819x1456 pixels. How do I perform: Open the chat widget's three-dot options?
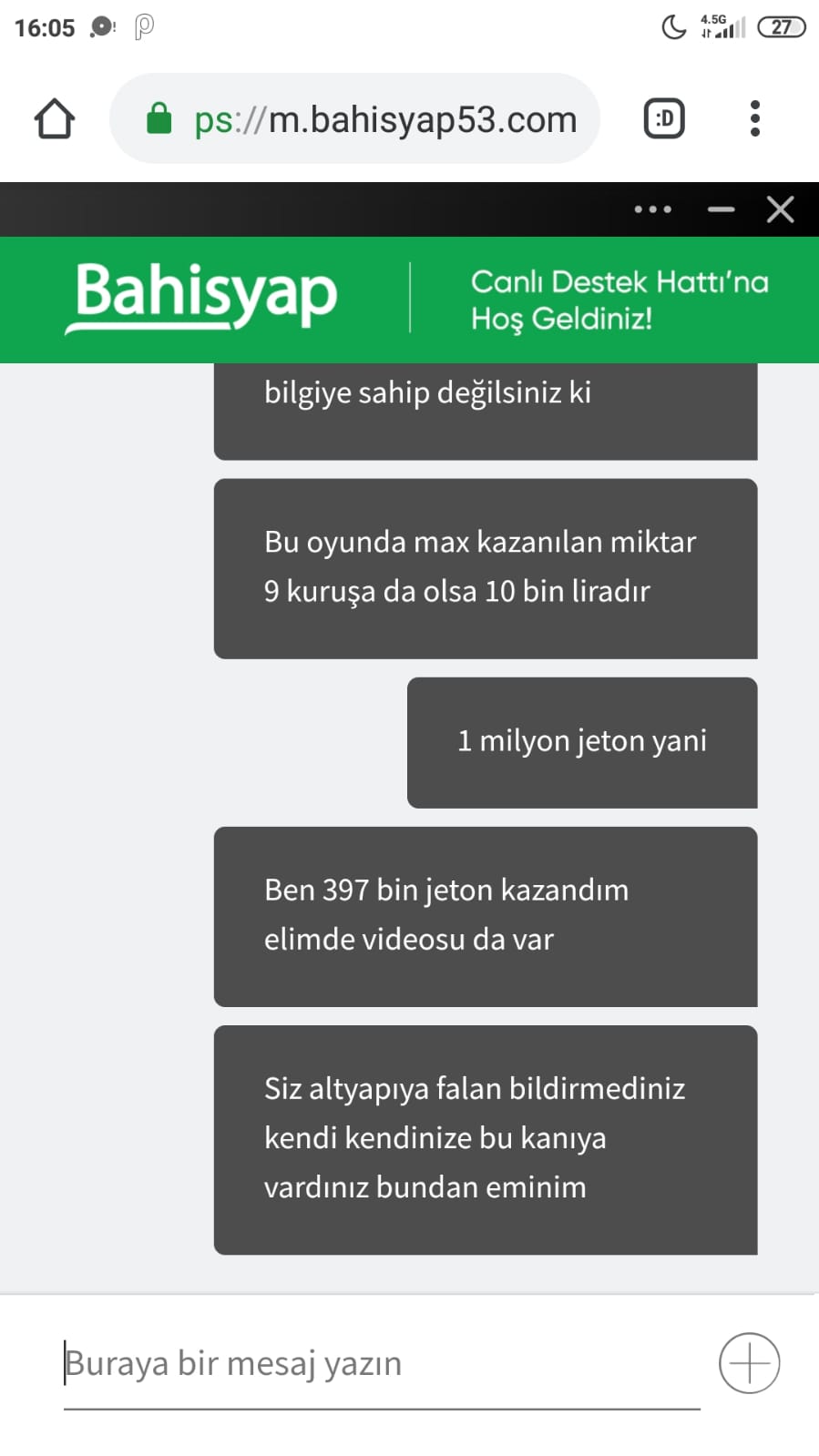pos(653,209)
